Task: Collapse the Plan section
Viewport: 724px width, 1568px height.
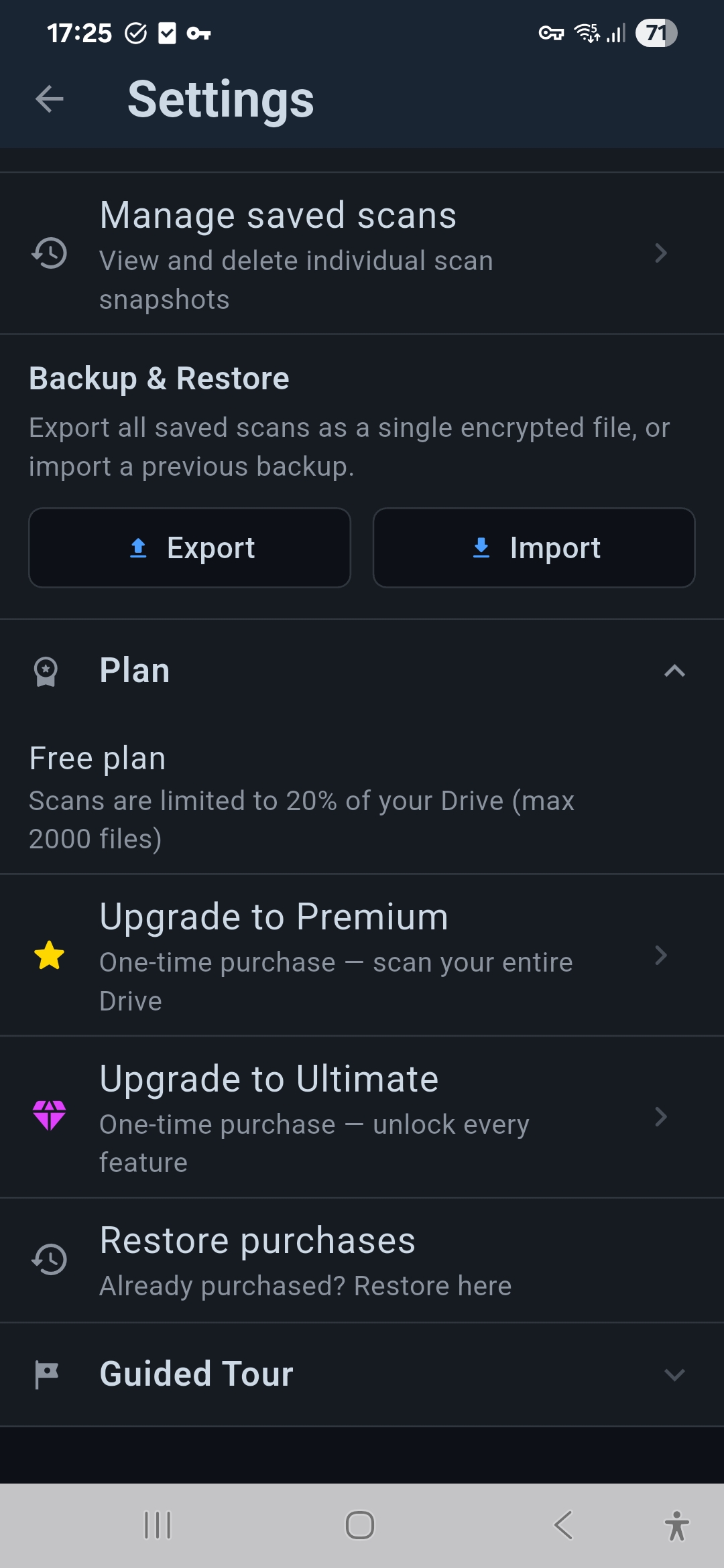Action: (x=675, y=669)
